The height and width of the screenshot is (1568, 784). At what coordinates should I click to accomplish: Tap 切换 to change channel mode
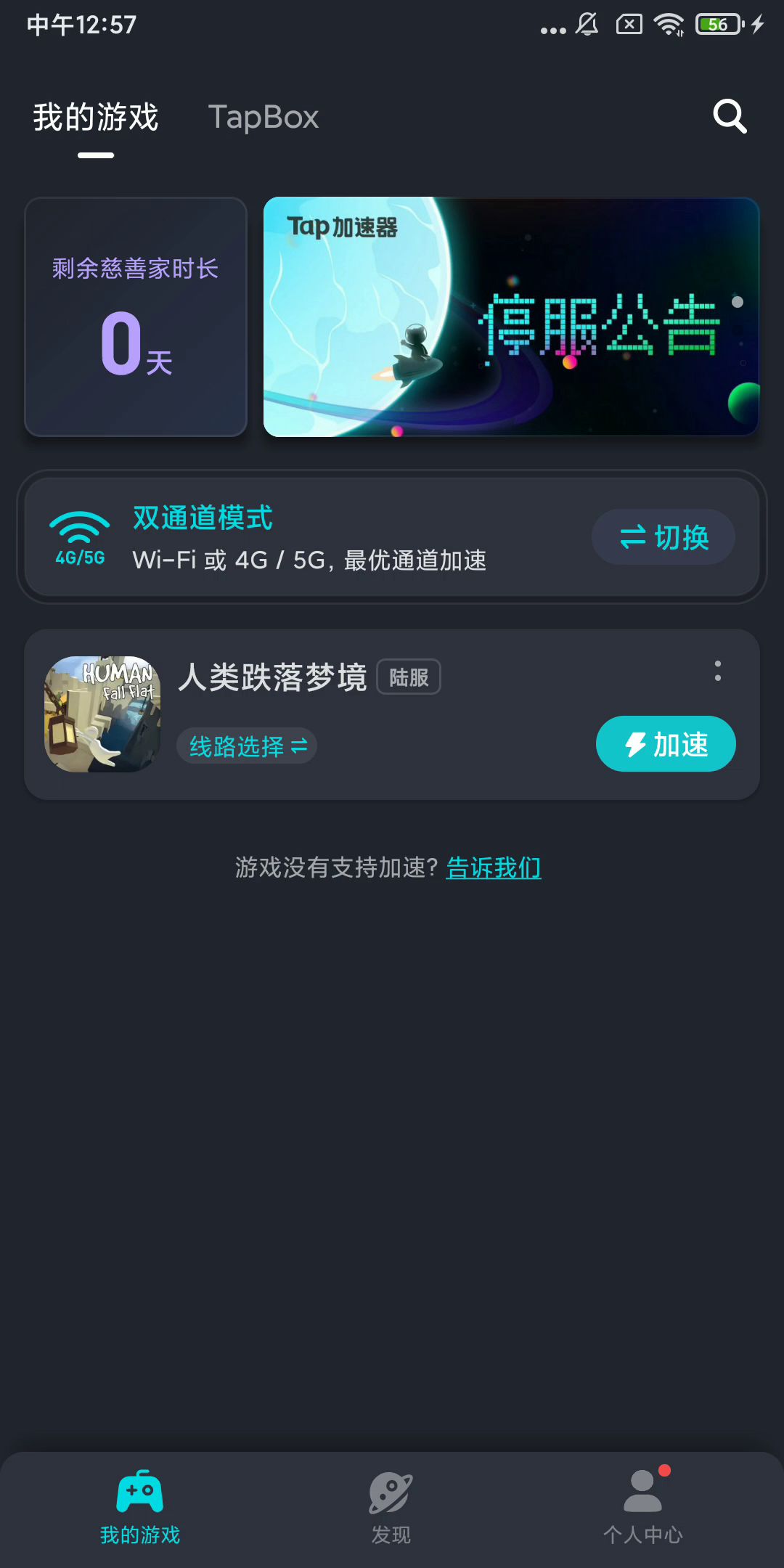(663, 537)
